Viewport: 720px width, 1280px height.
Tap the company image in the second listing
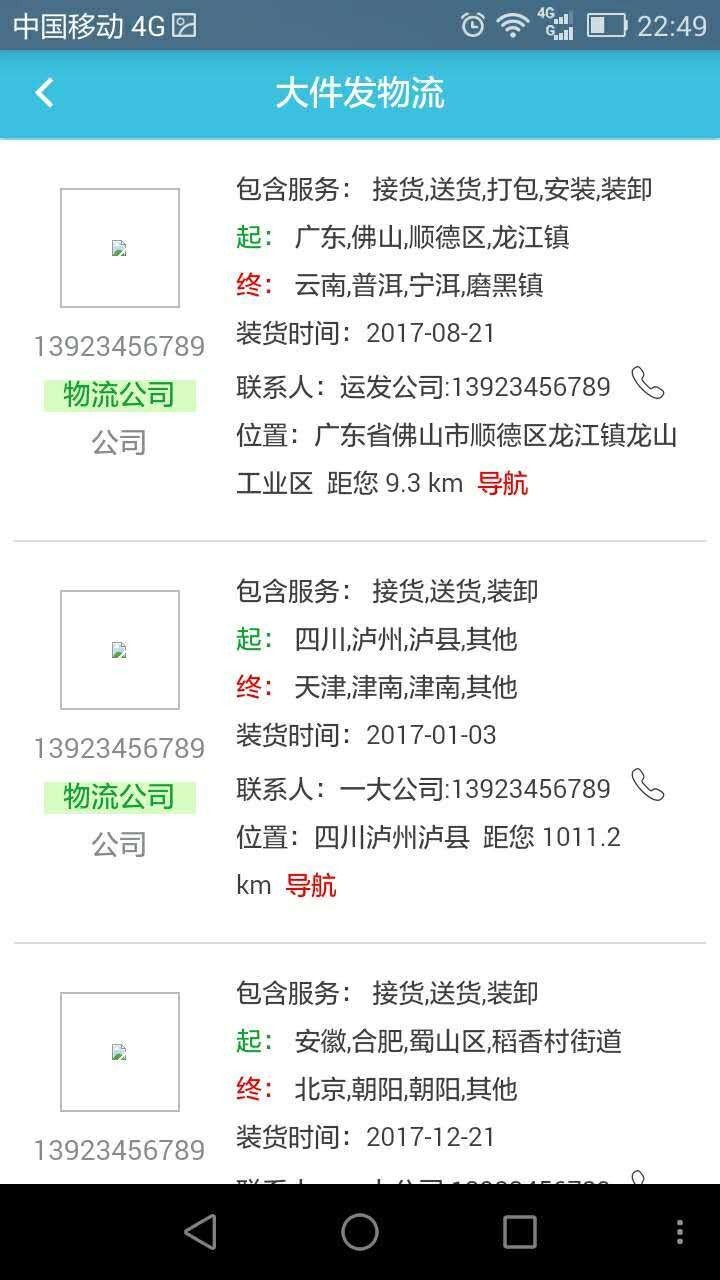(x=119, y=649)
